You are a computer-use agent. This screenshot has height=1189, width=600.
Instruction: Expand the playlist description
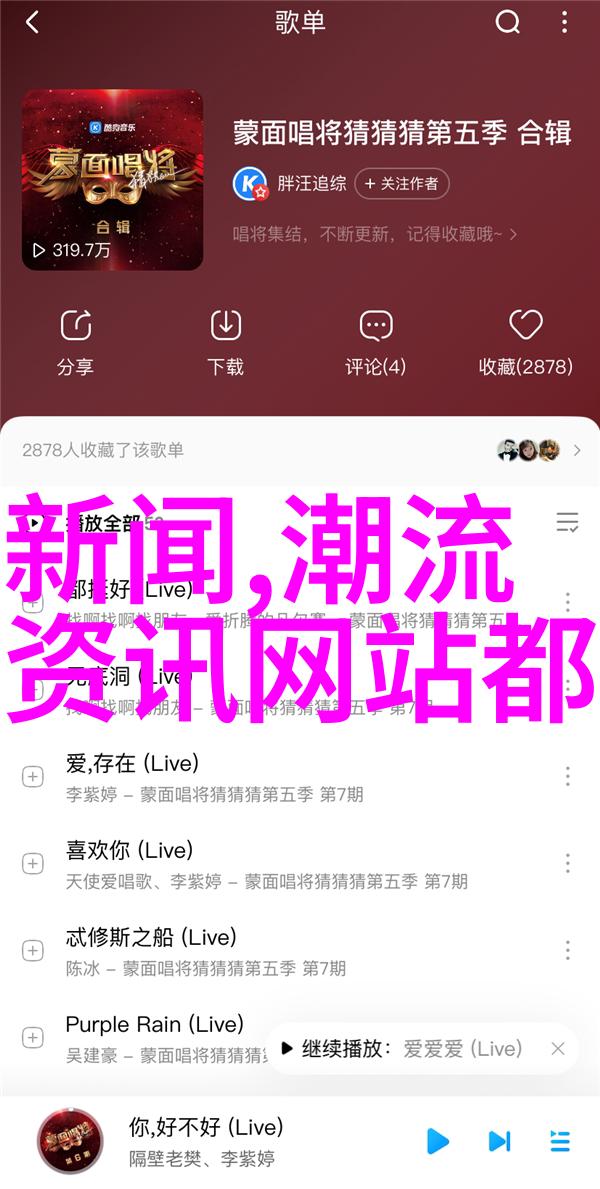click(x=376, y=234)
